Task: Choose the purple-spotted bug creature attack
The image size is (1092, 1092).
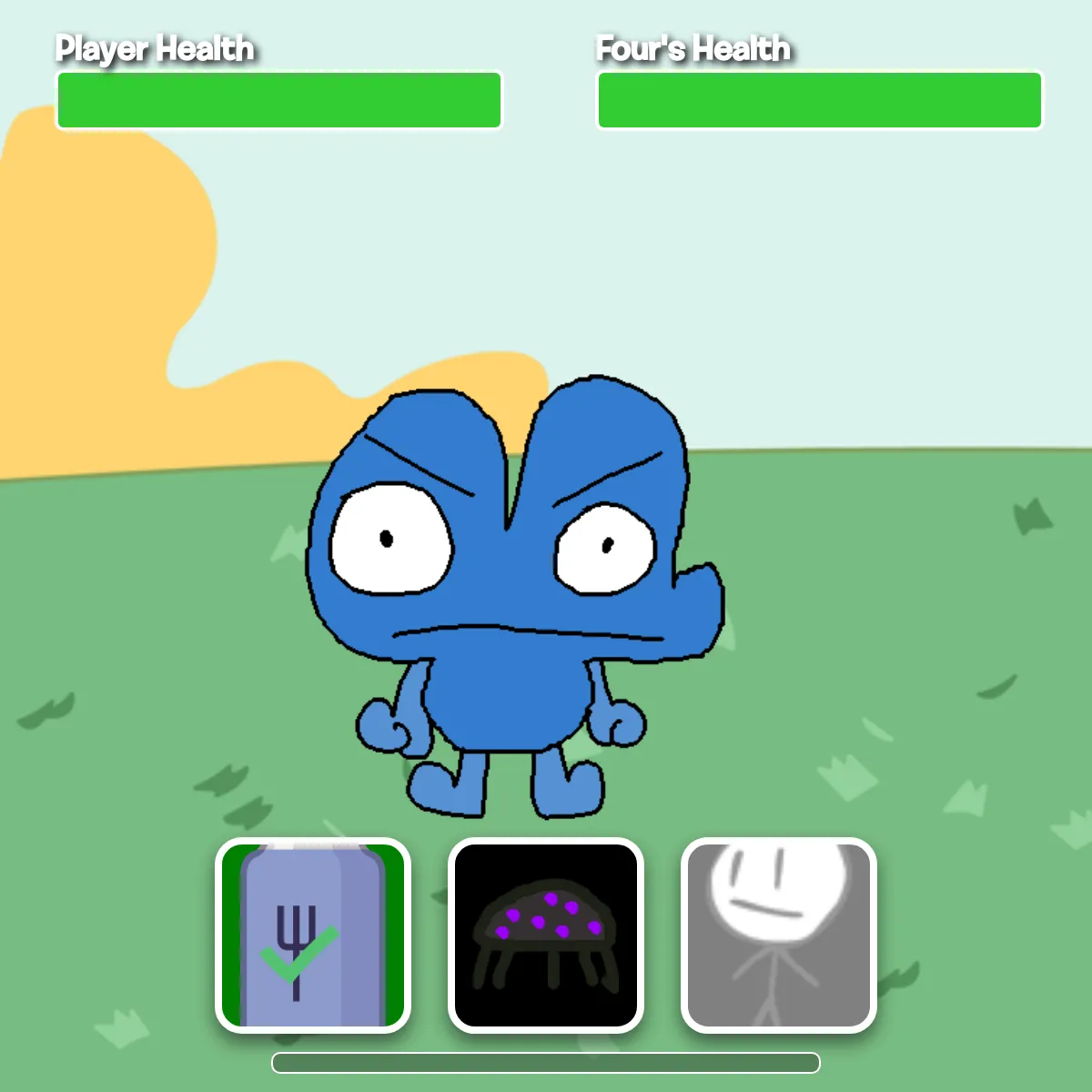Action: click(546, 935)
